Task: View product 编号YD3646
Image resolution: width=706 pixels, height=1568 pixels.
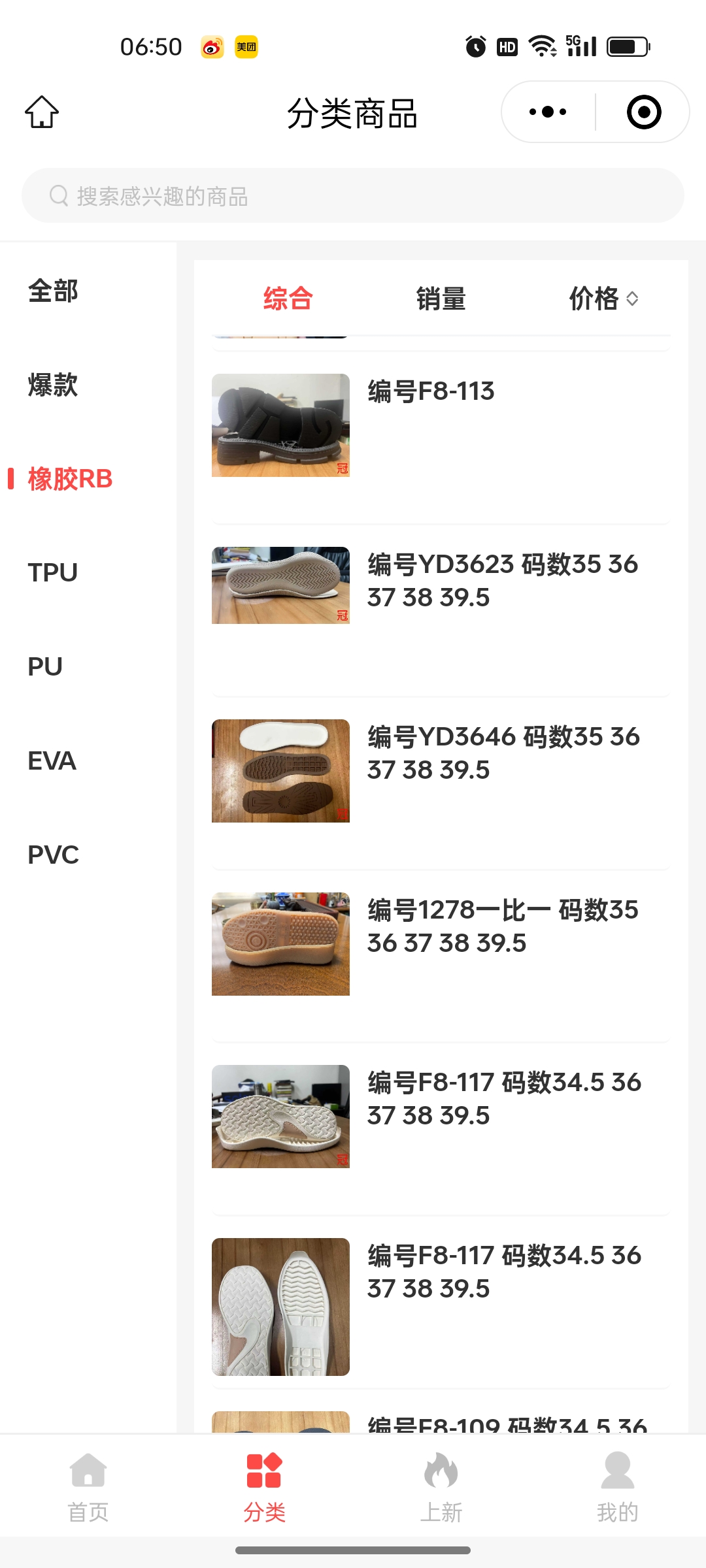Action: (x=503, y=753)
